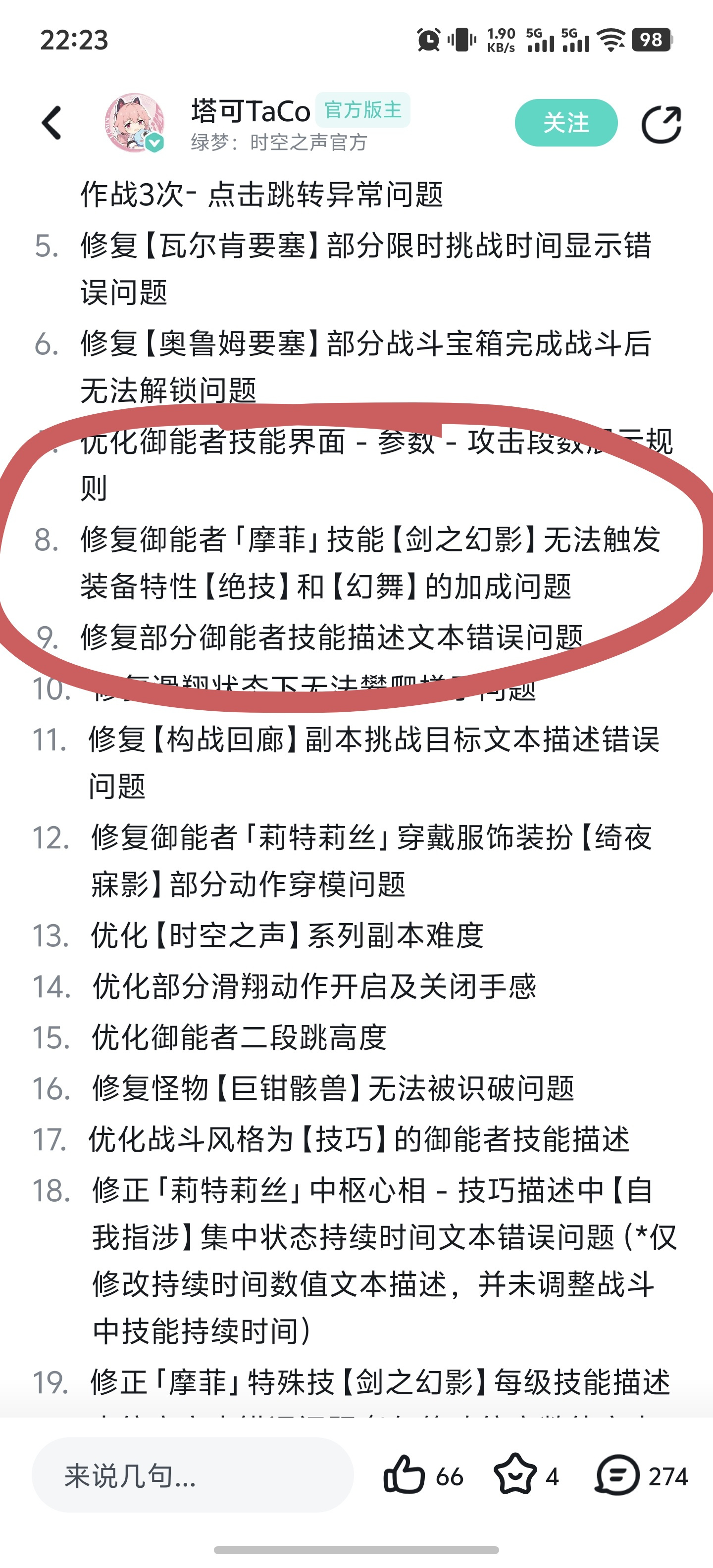This screenshot has width=713, height=1568.
Task: Open the author name 塔可TaCo
Action: (251, 111)
